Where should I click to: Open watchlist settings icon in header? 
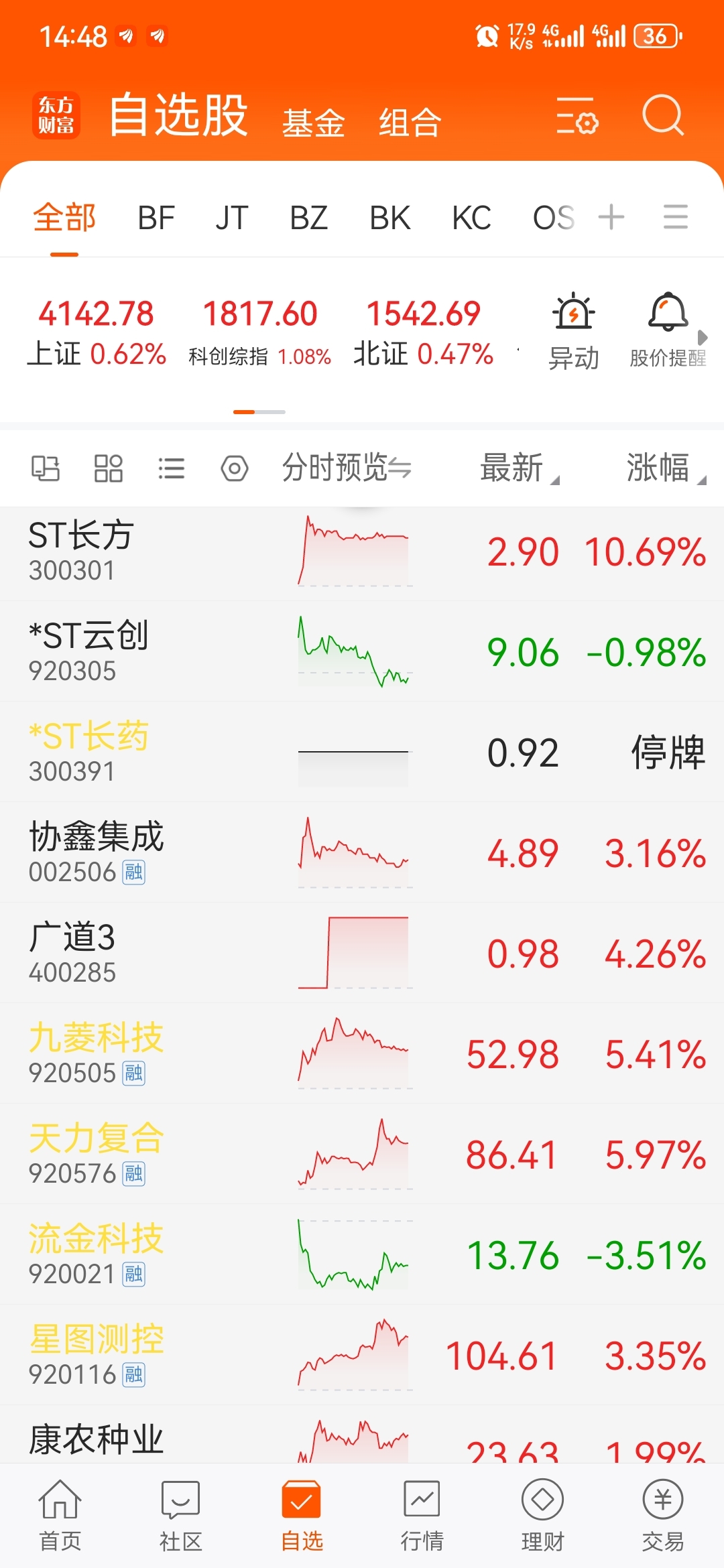click(x=577, y=115)
